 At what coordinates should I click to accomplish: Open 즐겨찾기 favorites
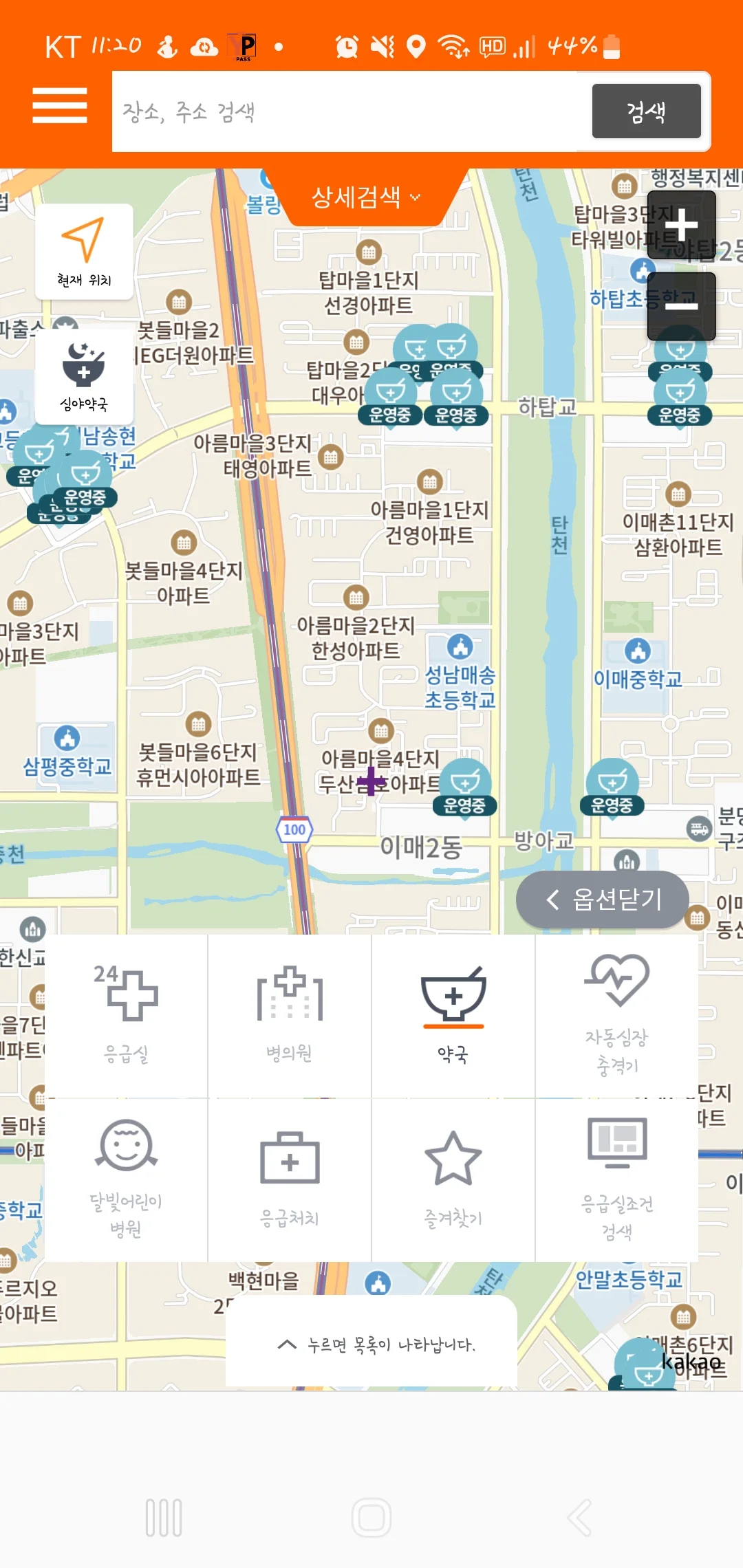click(x=453, y=1179)
